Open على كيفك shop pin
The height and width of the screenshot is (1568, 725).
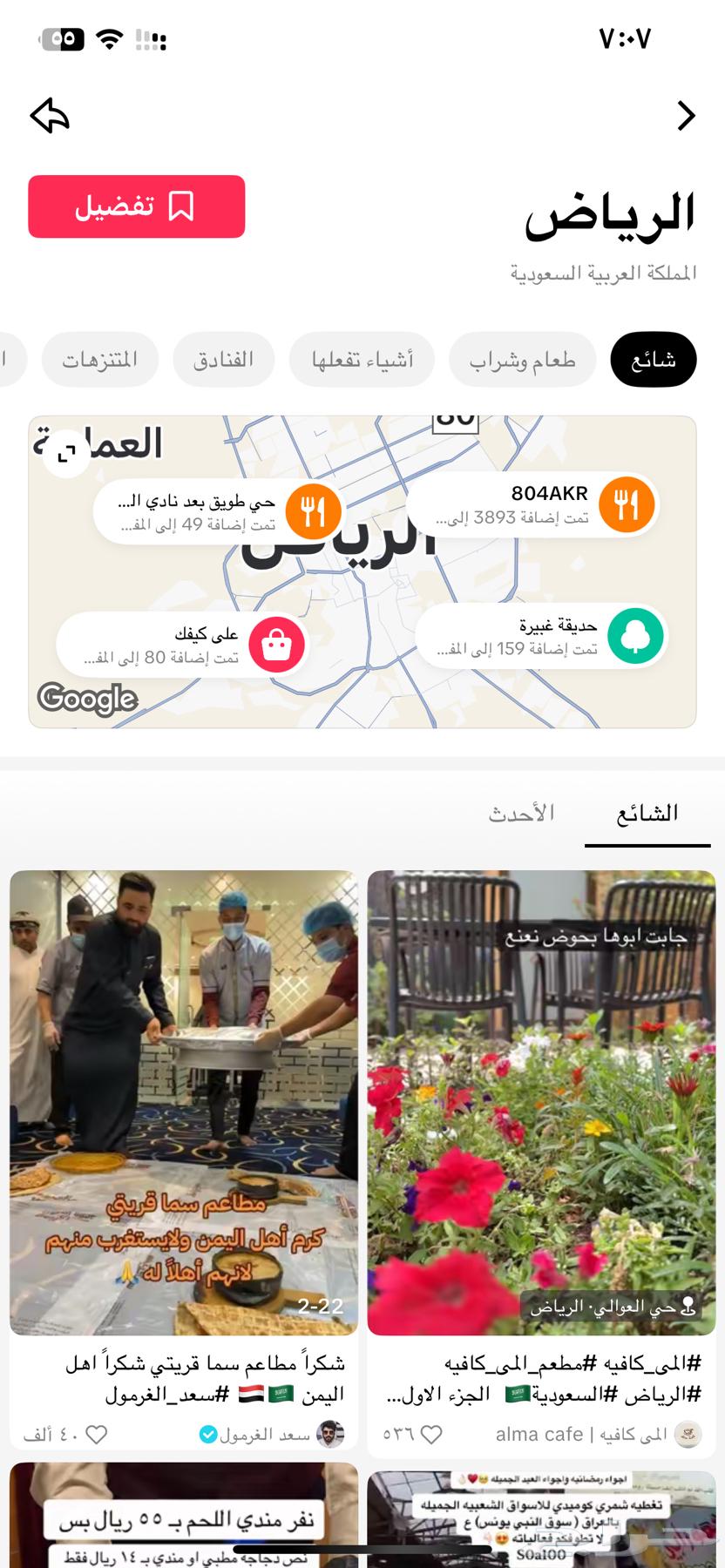click(x=183, y=645)
